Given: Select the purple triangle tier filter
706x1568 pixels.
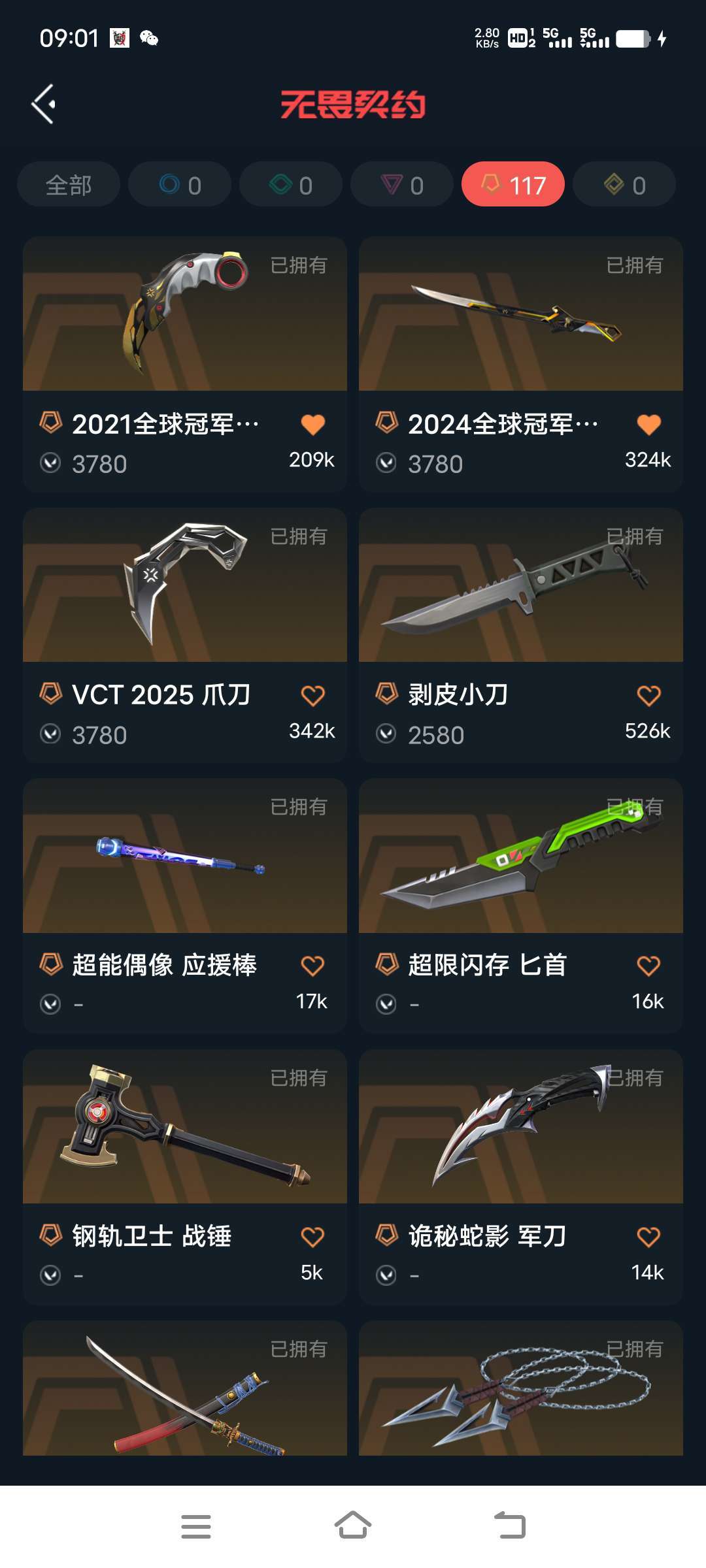Looking at the screenshot, I should (402, 185).
